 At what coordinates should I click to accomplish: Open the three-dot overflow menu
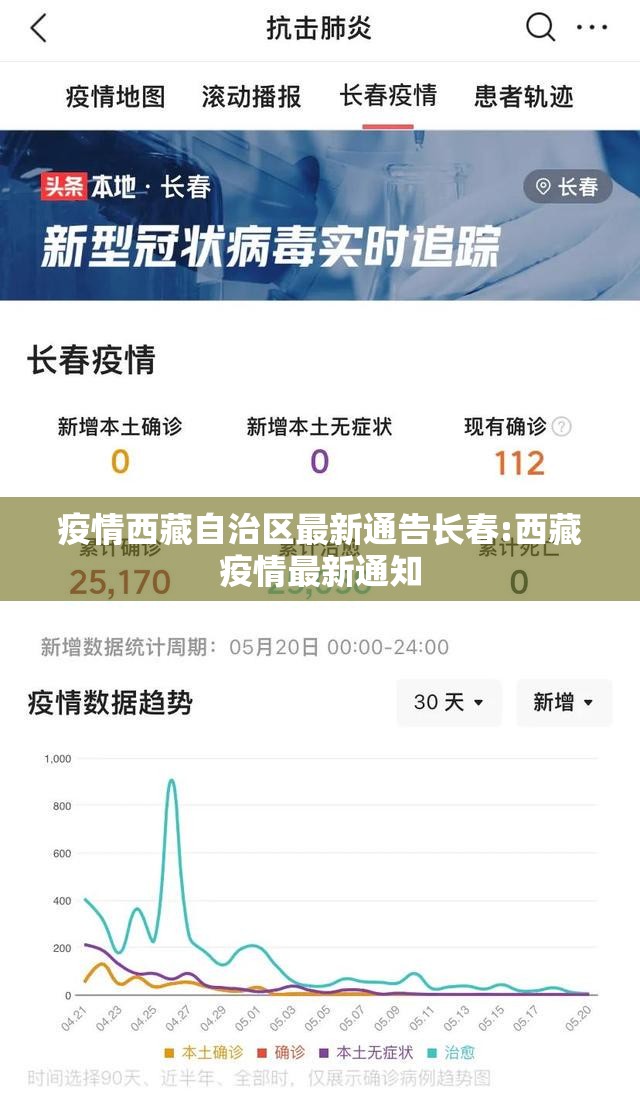pos(595,28)
